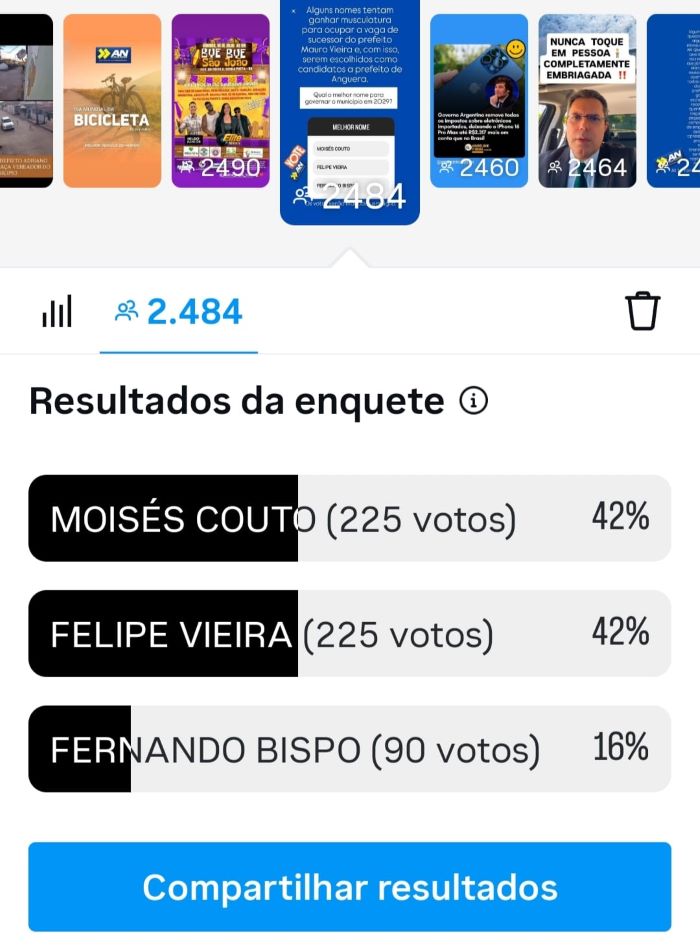The height and width of the screenshot is (950, 700).
Task: View the iPhone story with 2460 views
Action: pos(479,100)
